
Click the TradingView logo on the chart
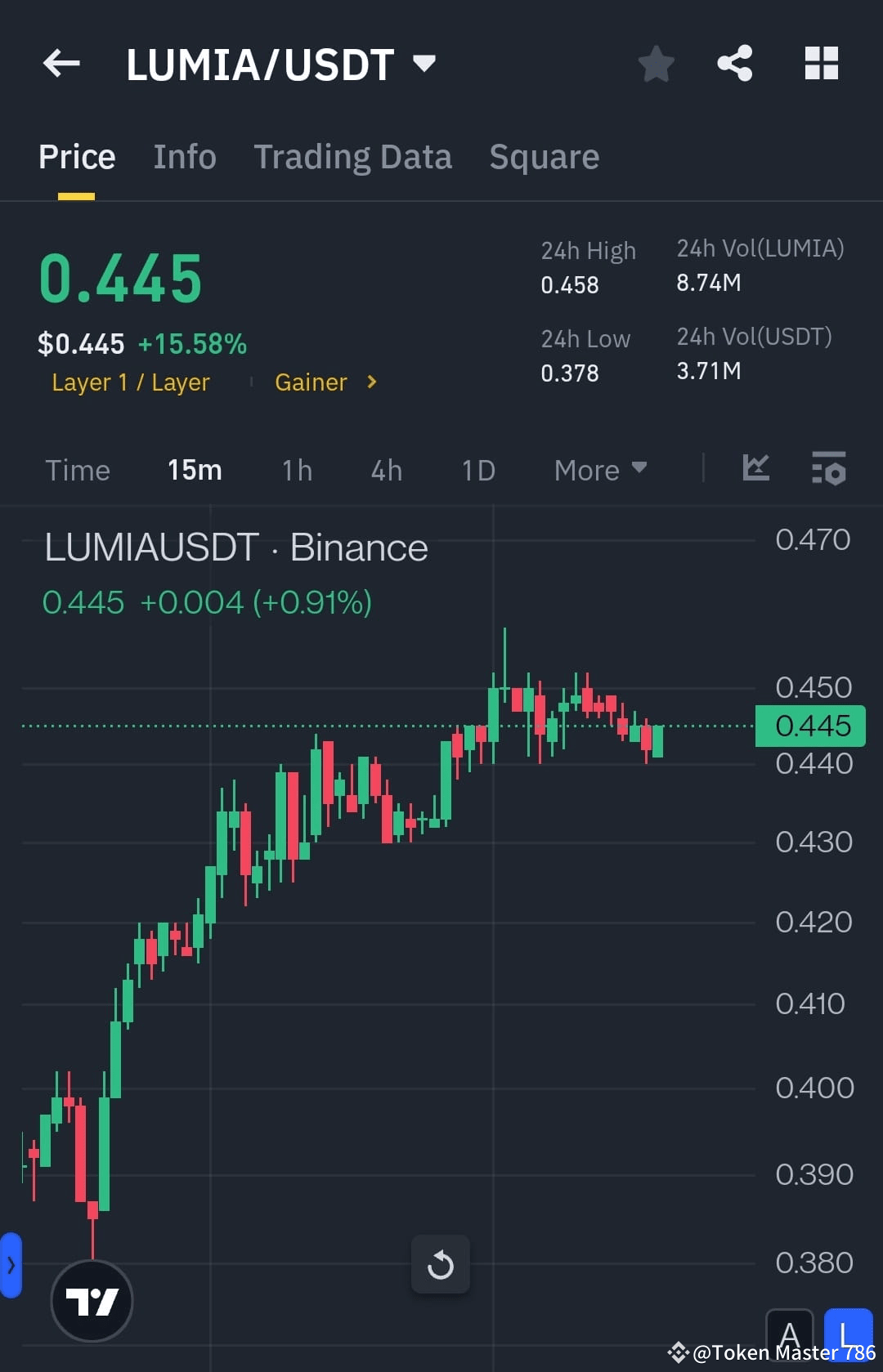tap(92, 1301)
